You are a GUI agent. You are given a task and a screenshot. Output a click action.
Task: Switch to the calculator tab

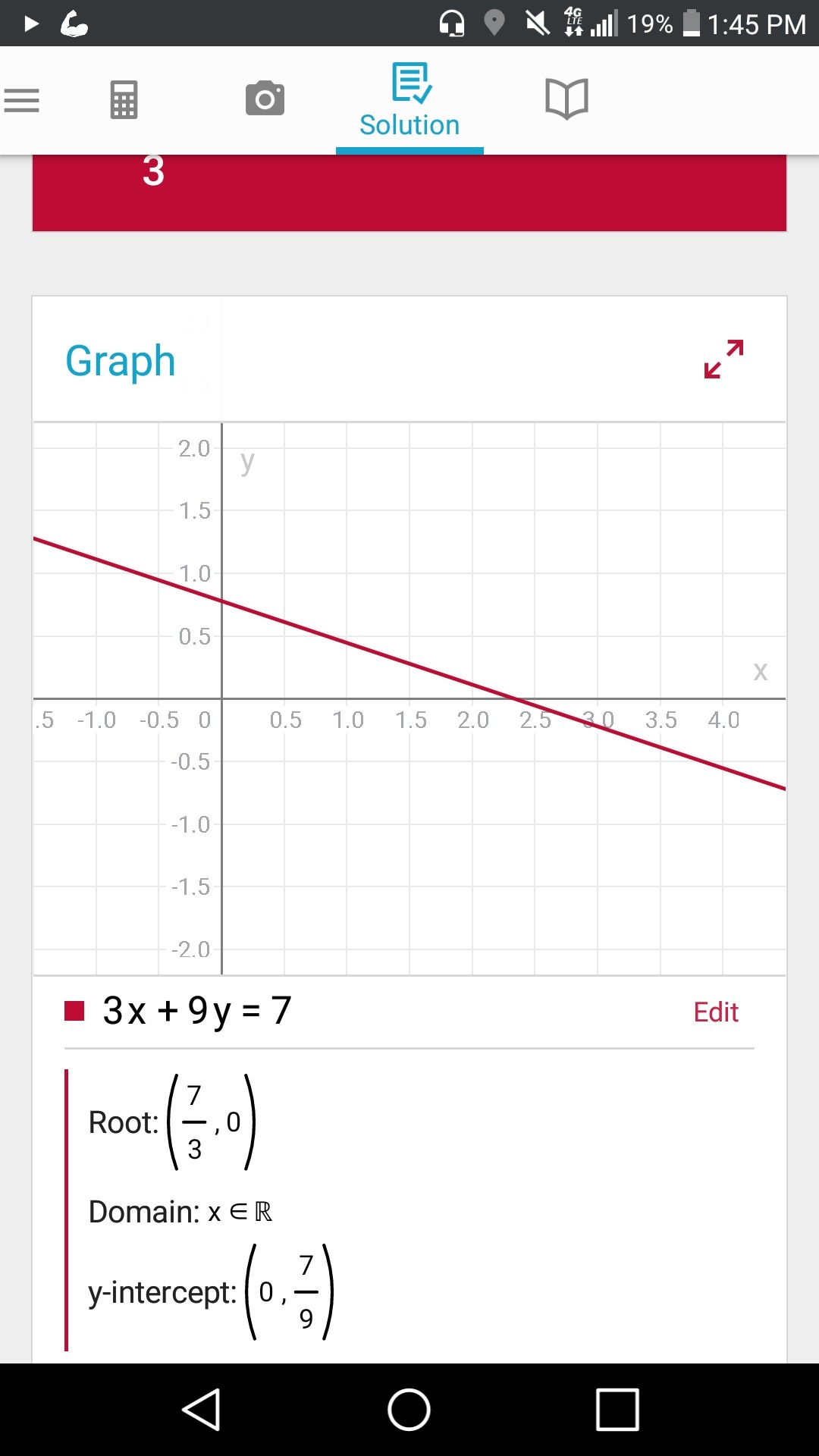coord(124,100)
